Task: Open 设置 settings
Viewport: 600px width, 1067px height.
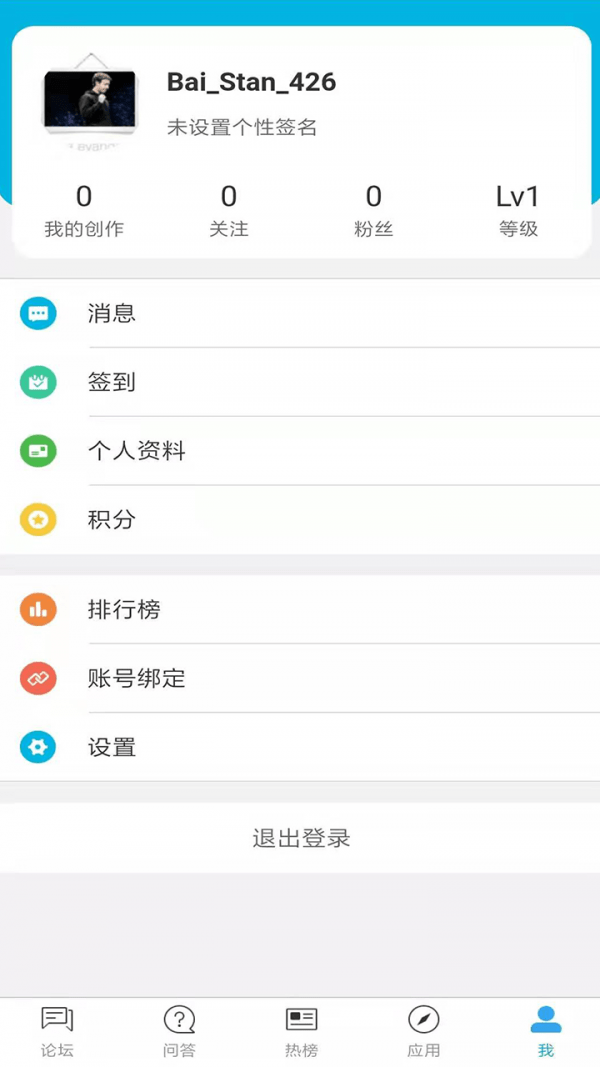Action: 300,747
